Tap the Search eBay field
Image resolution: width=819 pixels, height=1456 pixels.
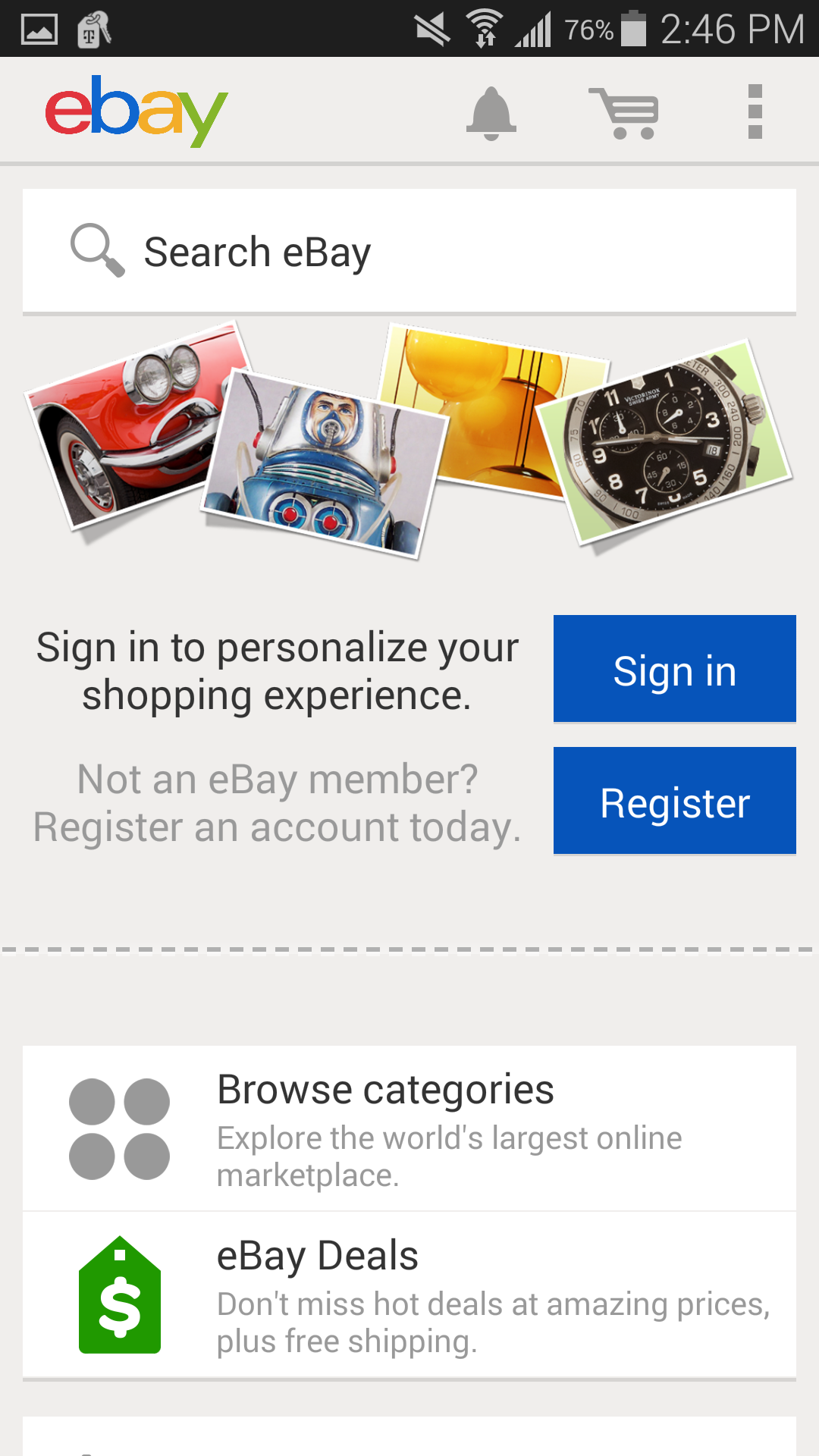409,251
